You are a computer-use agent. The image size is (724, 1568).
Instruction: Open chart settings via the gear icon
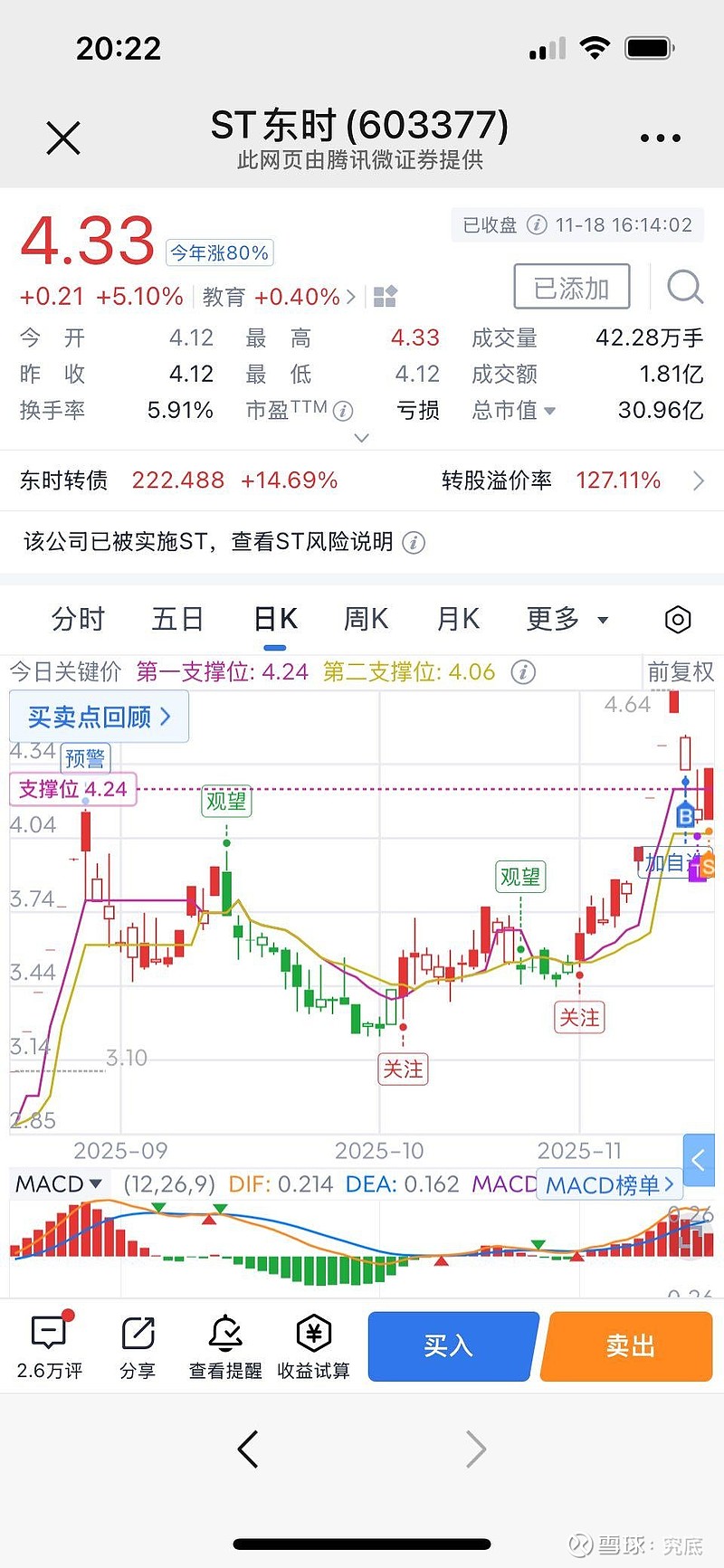[677, 620]
